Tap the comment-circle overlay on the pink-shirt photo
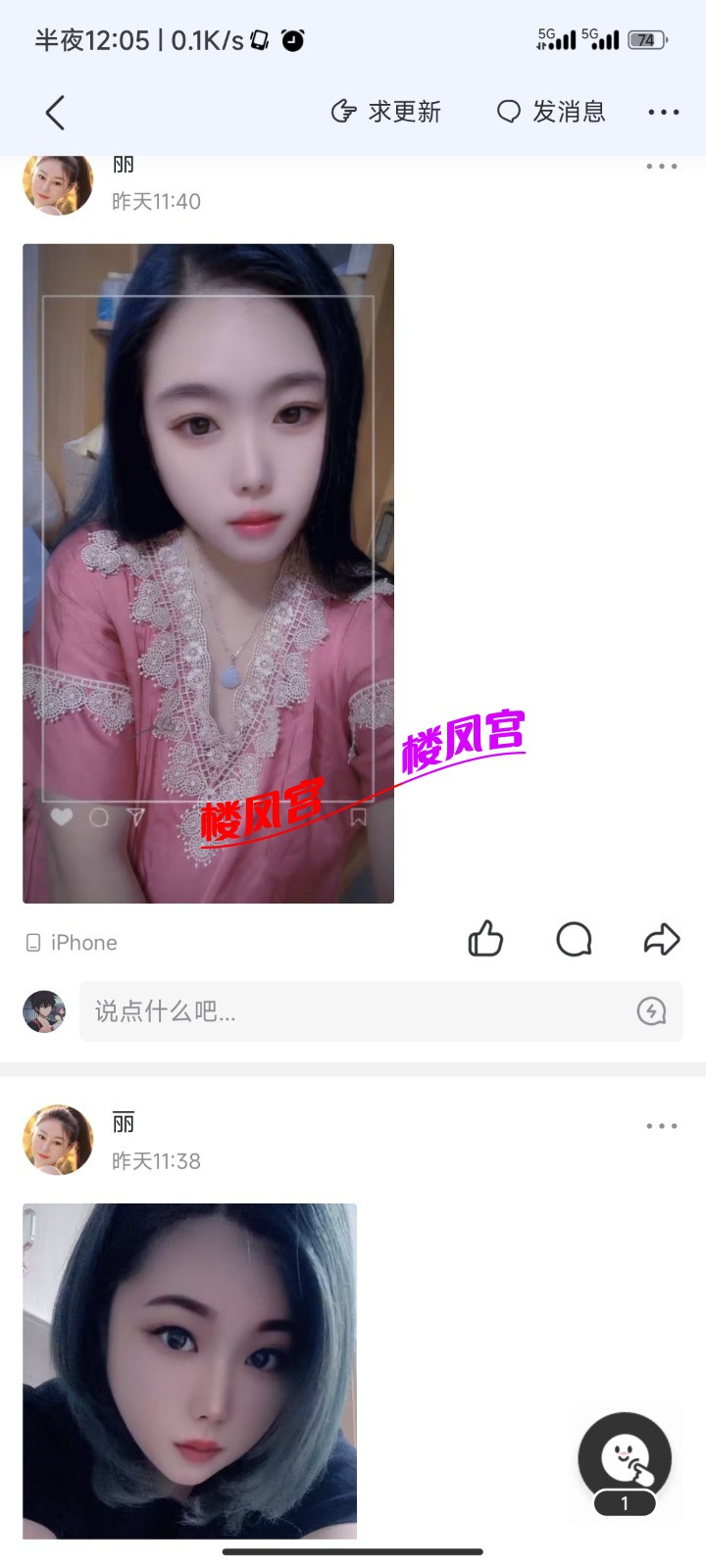This screenshot has height=1568, width=706. pyautogui.click(x=98, y=817)
